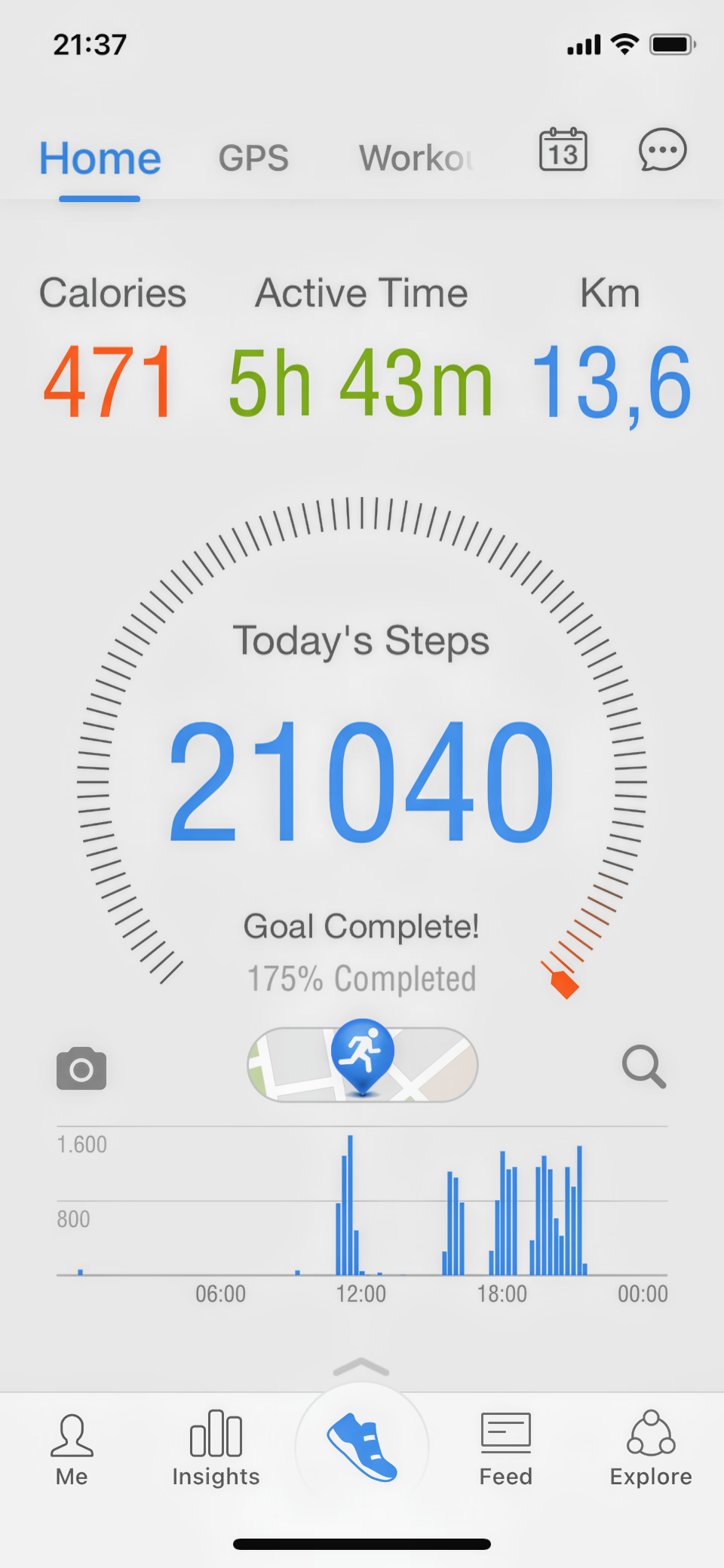Select the Home tab

[100, 158]
